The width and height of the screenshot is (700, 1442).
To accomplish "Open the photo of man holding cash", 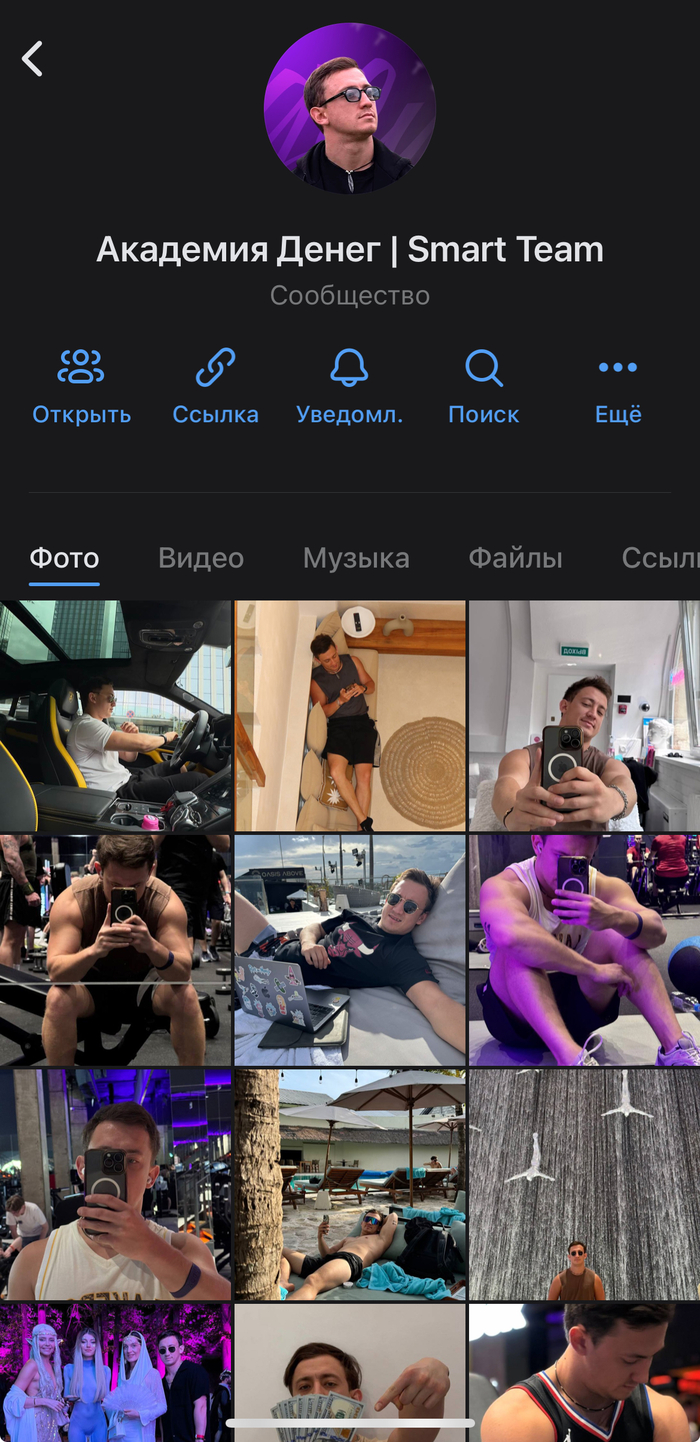I will (350, 1372).
